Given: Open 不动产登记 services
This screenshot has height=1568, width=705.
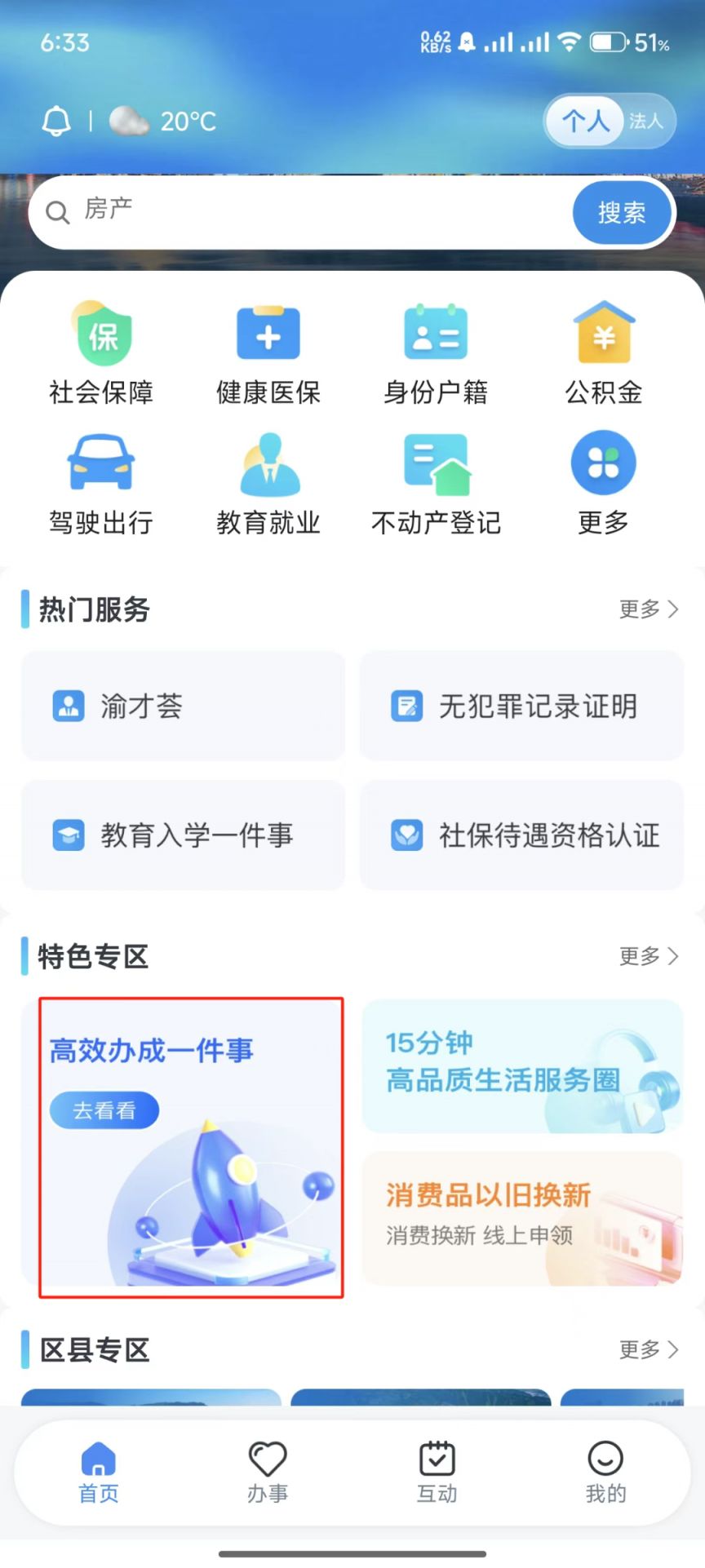Looking at the screenshot, I should [x=436, y=484].
